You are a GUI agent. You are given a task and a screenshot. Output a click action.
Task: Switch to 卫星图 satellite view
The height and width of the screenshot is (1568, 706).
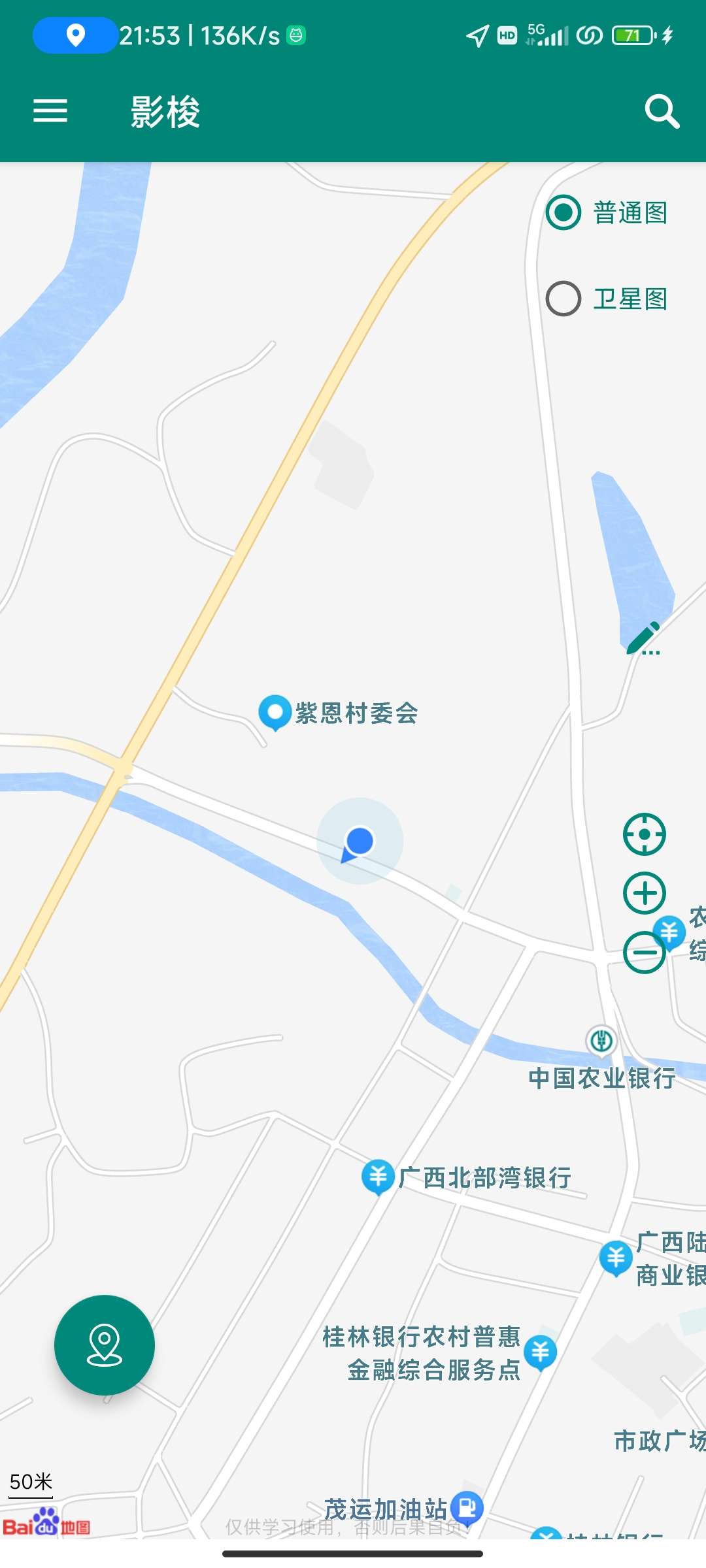(563, 299)
